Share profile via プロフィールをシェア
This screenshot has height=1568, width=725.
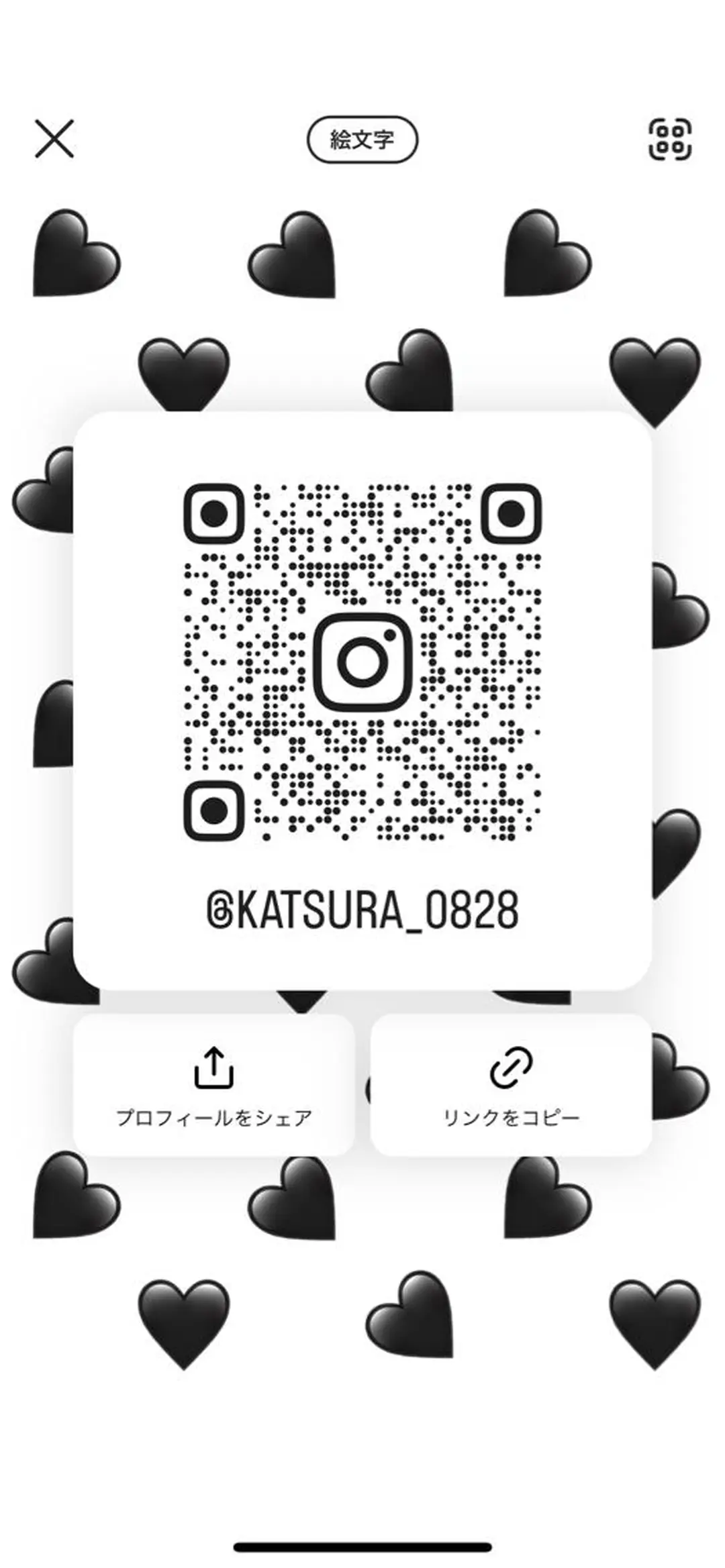click(x=213, y=1084)
